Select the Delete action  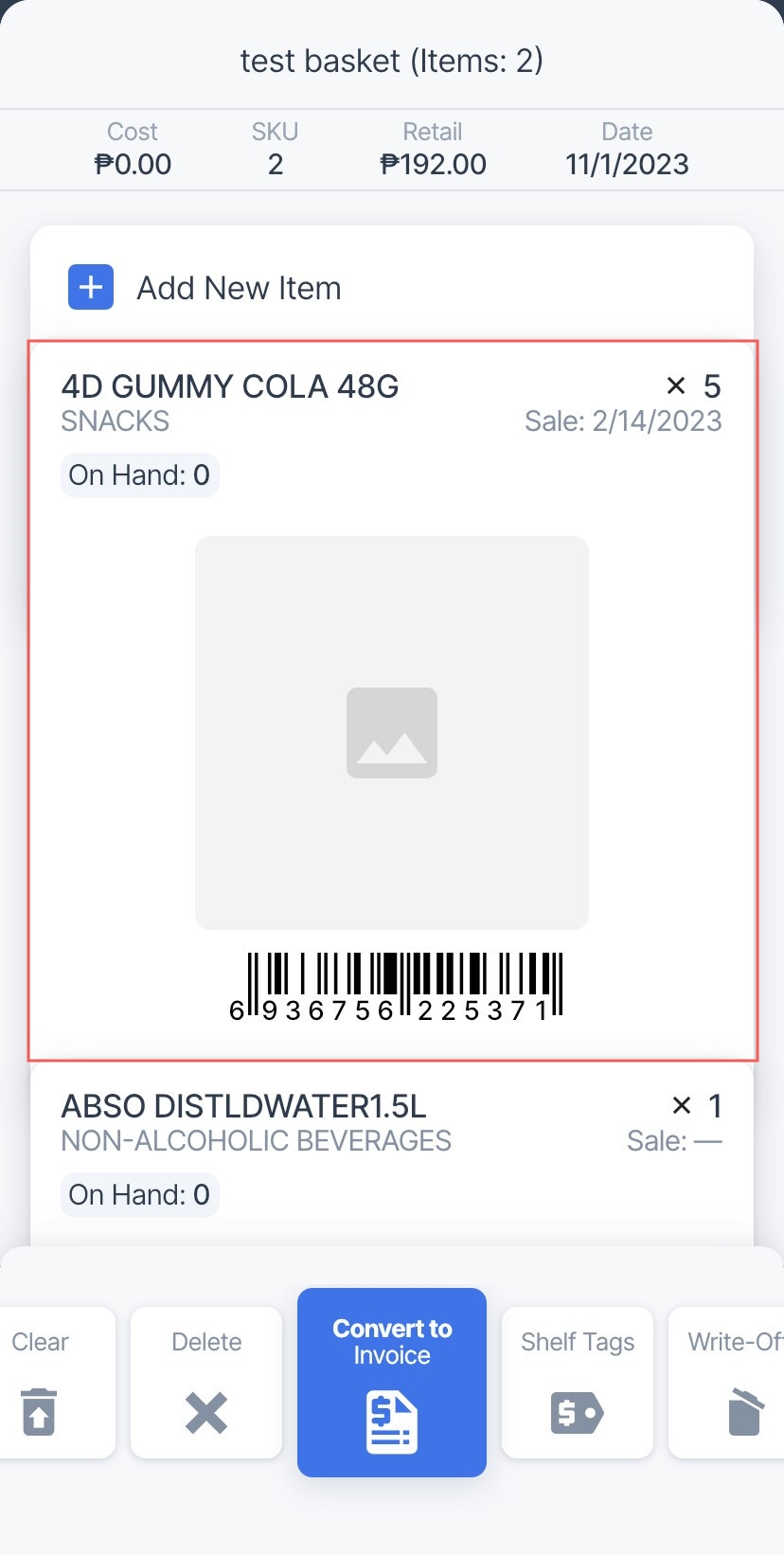pos(206,1383)
